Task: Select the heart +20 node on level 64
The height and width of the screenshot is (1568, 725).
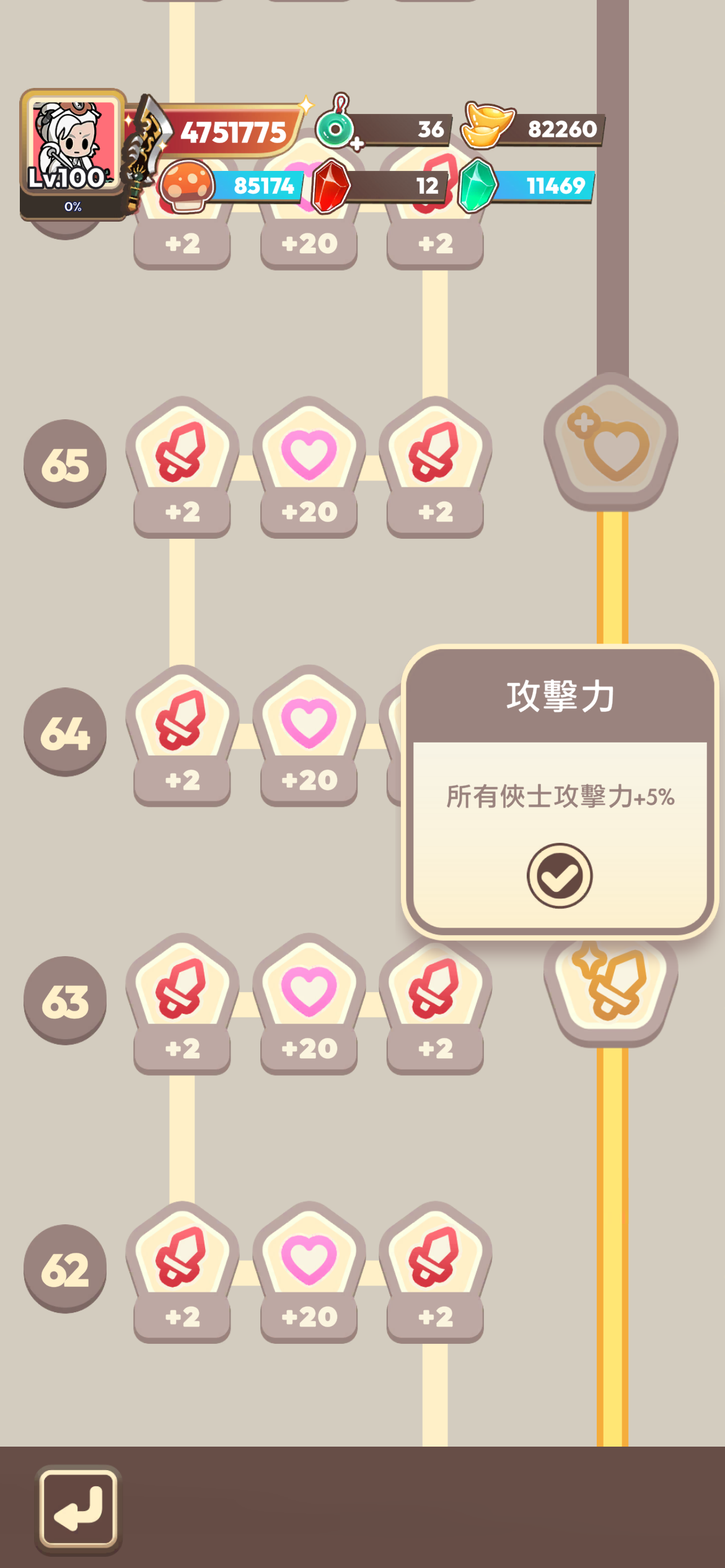Action: pos(309,722)
